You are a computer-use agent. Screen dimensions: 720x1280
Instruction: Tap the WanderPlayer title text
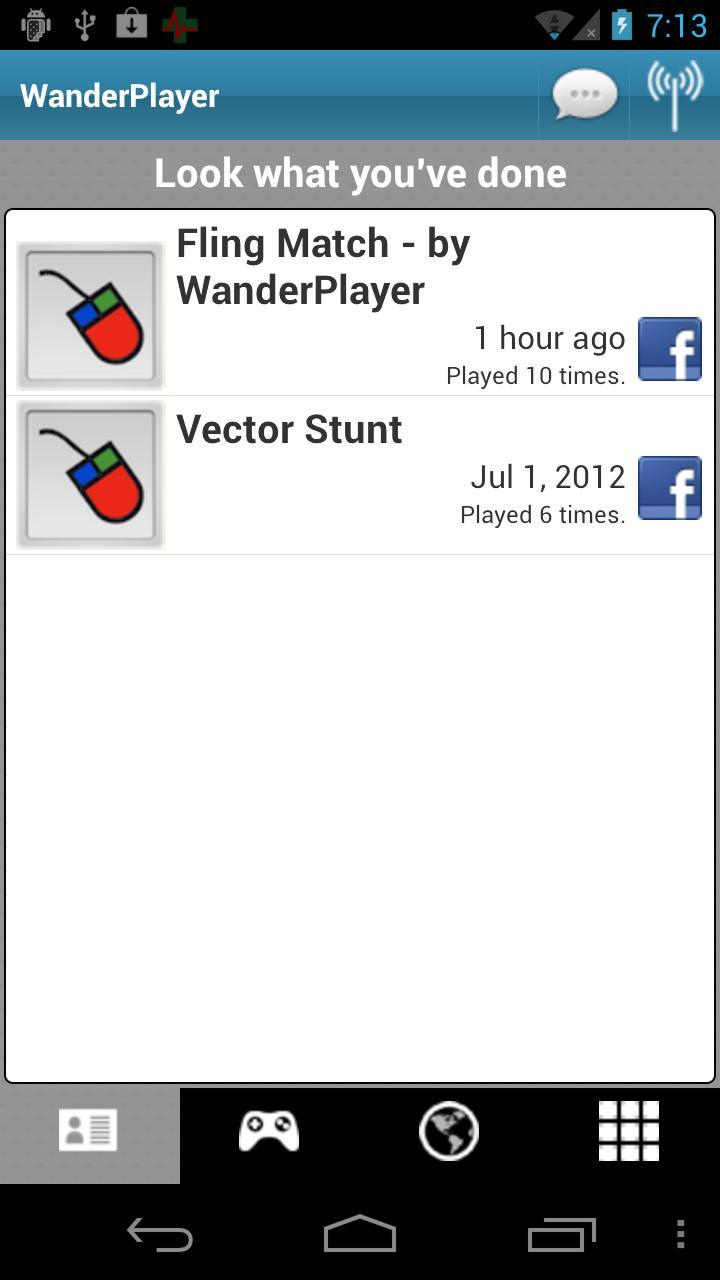coord(119,95)
